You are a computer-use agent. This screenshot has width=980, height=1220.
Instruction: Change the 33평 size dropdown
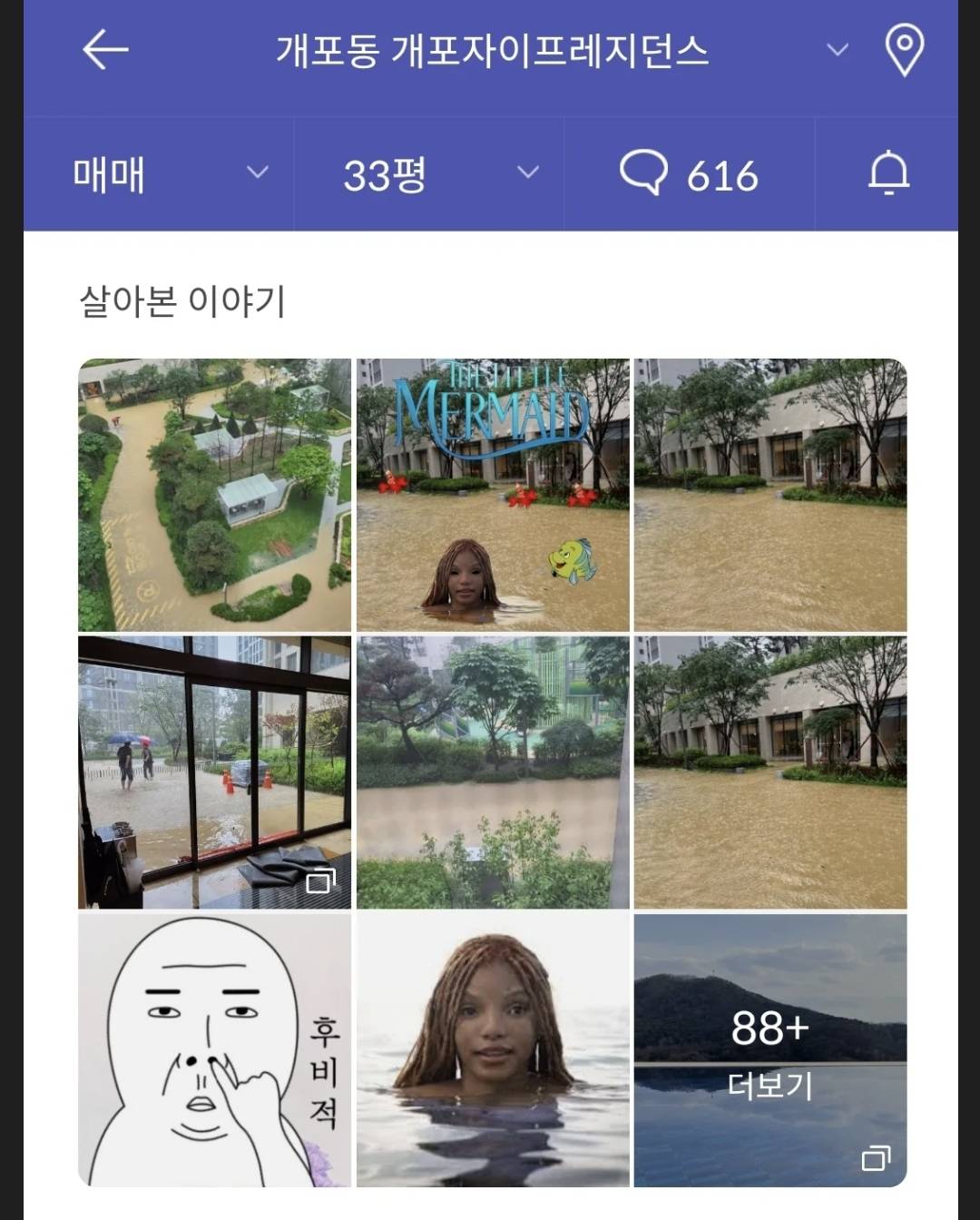point(437,173)
